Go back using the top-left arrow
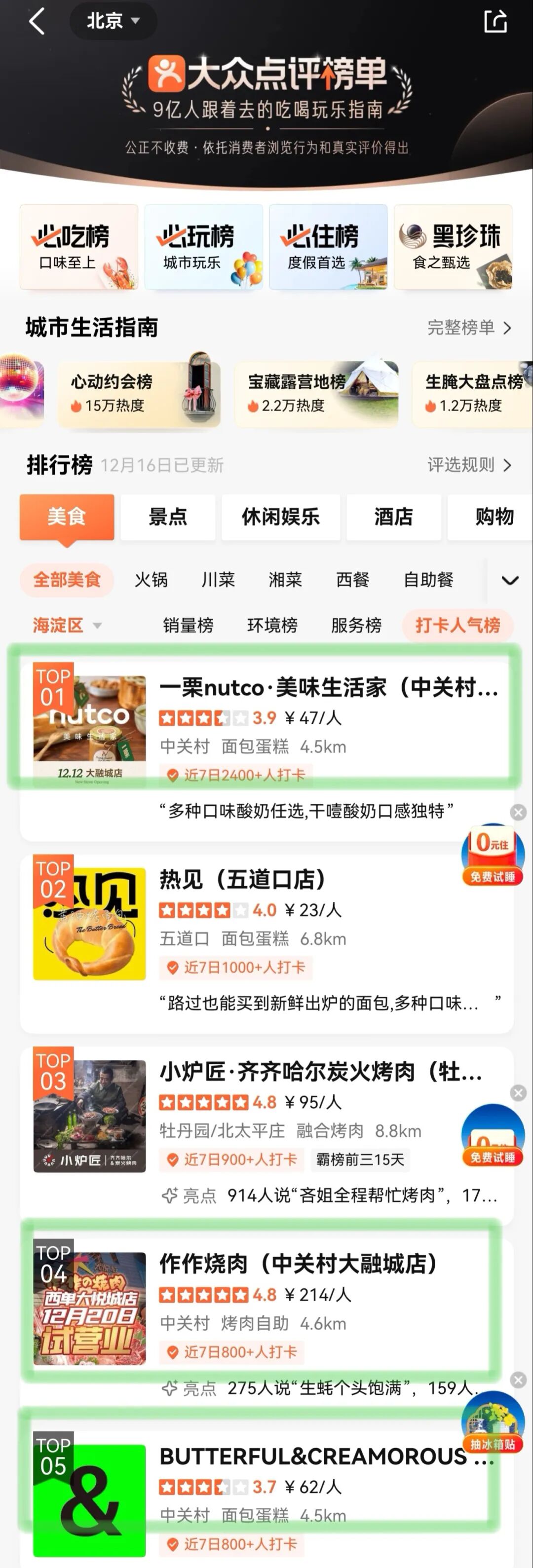The height and width of the screenshot is (1568, 533). pyautogui.click(x=37, y=22)
